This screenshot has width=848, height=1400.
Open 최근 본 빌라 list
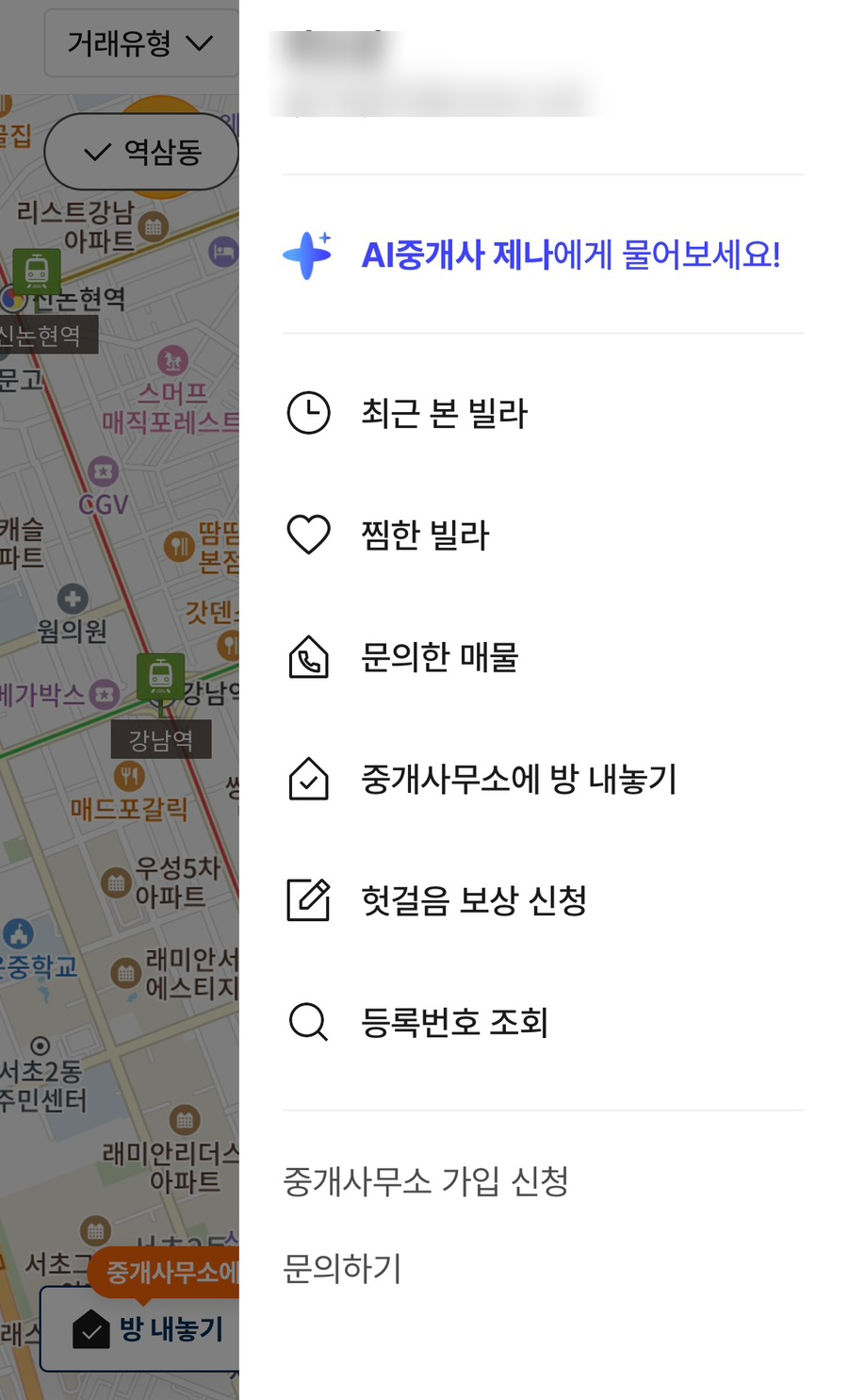point(543,413)
